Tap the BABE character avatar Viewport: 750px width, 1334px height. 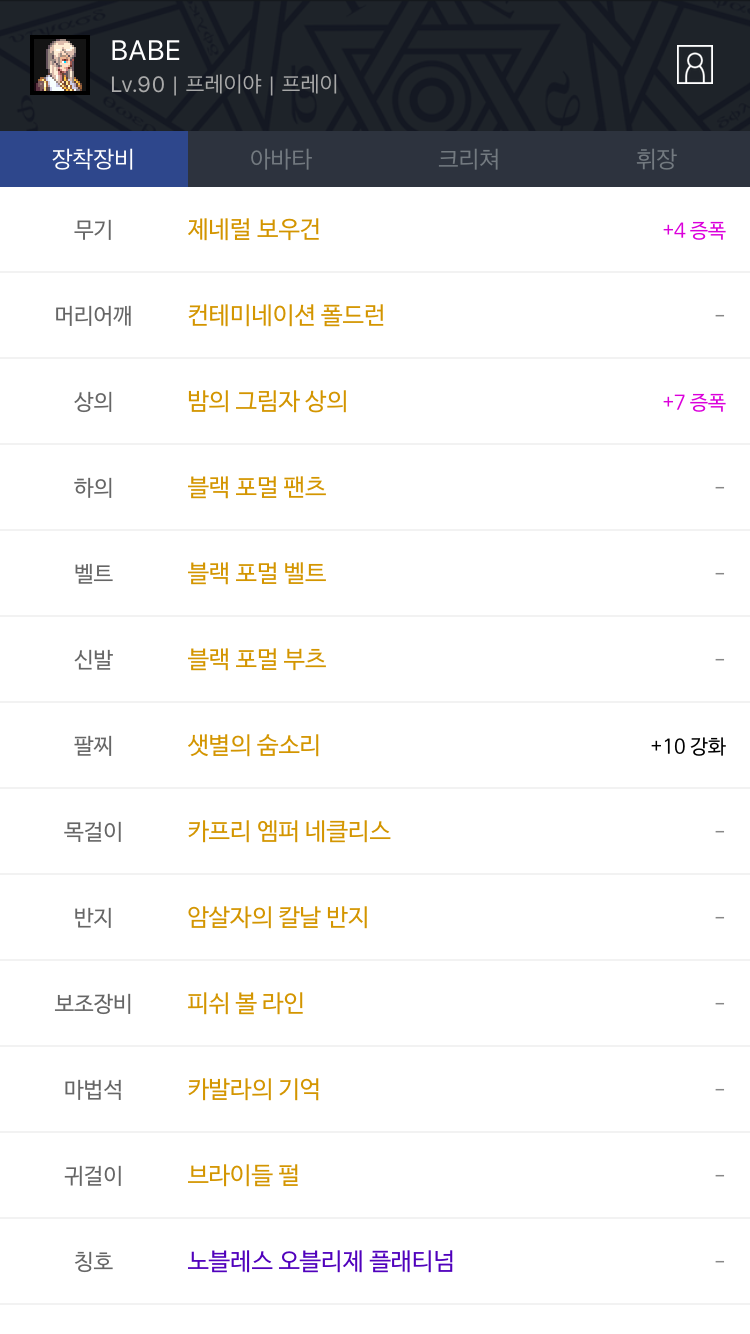pyautogui.click(x=60, y=65)
